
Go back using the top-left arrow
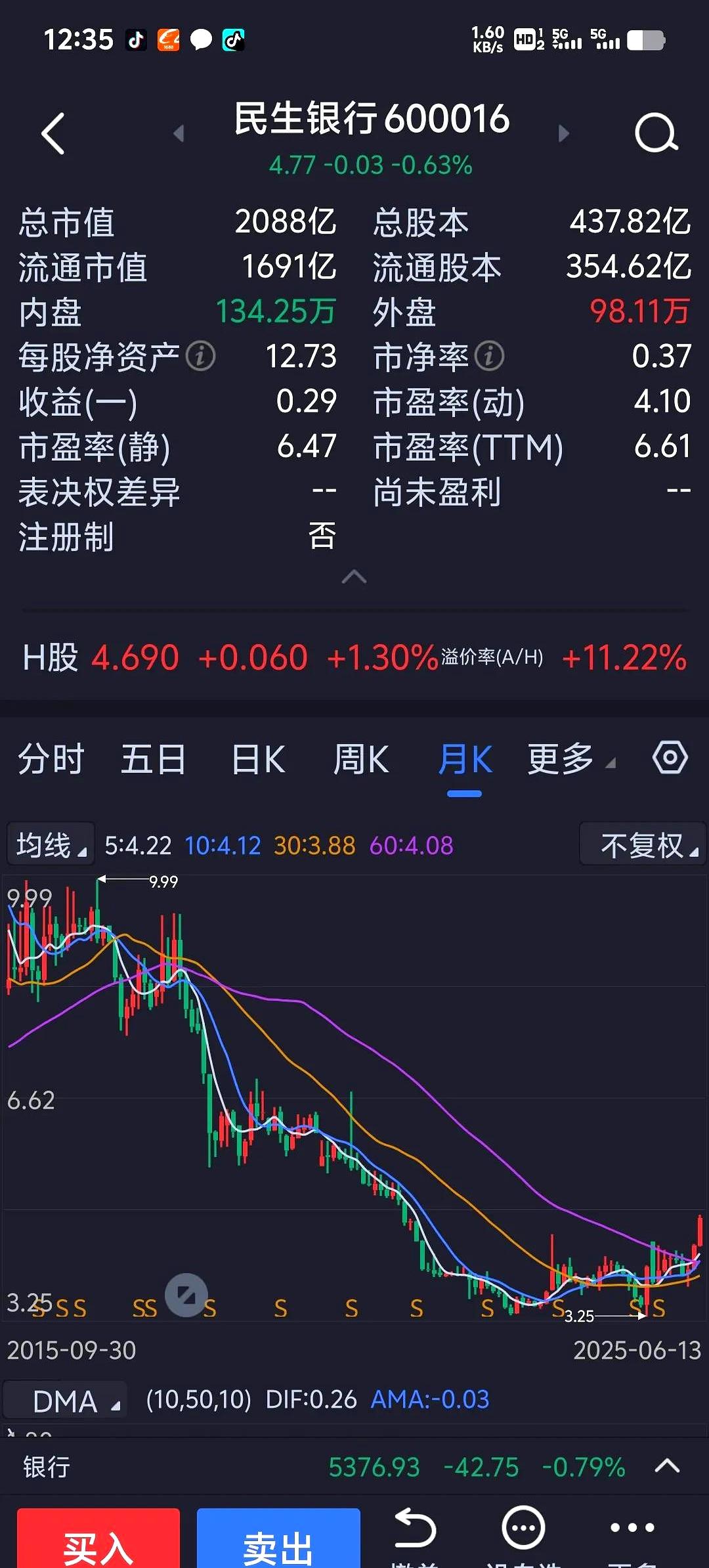point(53,134)
